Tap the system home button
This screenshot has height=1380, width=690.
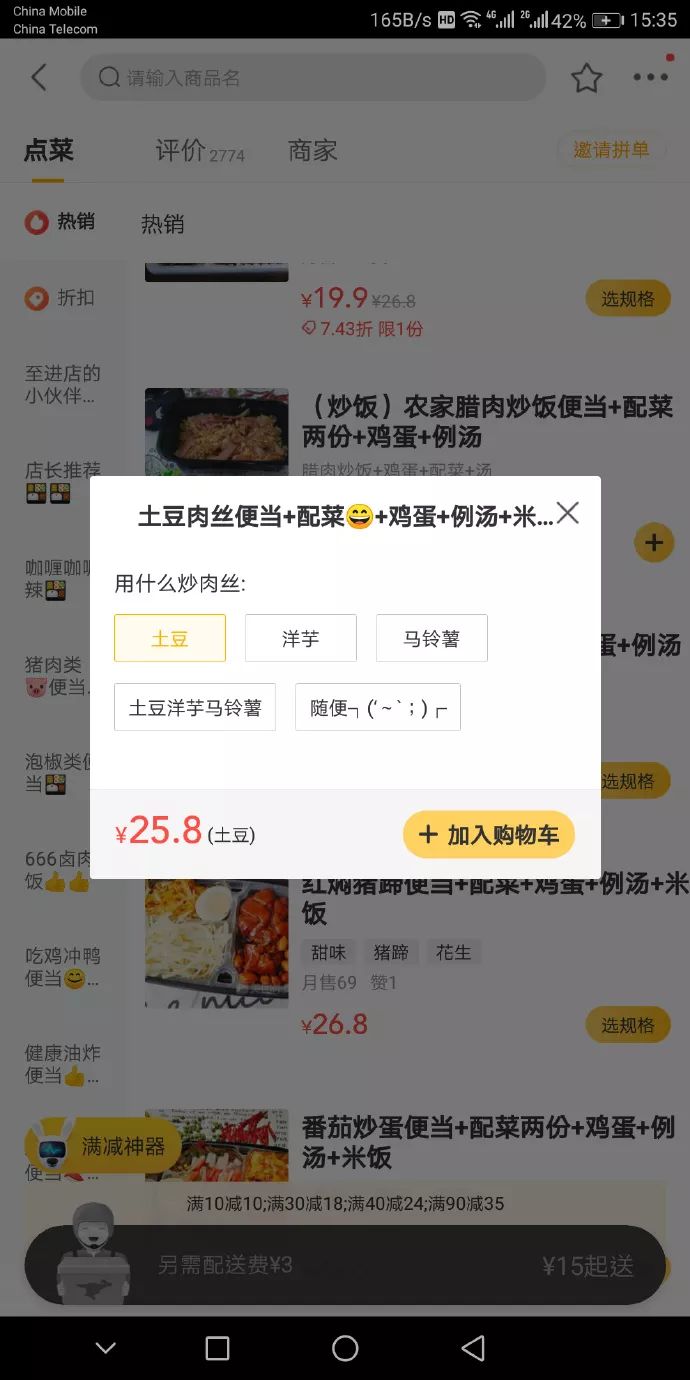345,1348
